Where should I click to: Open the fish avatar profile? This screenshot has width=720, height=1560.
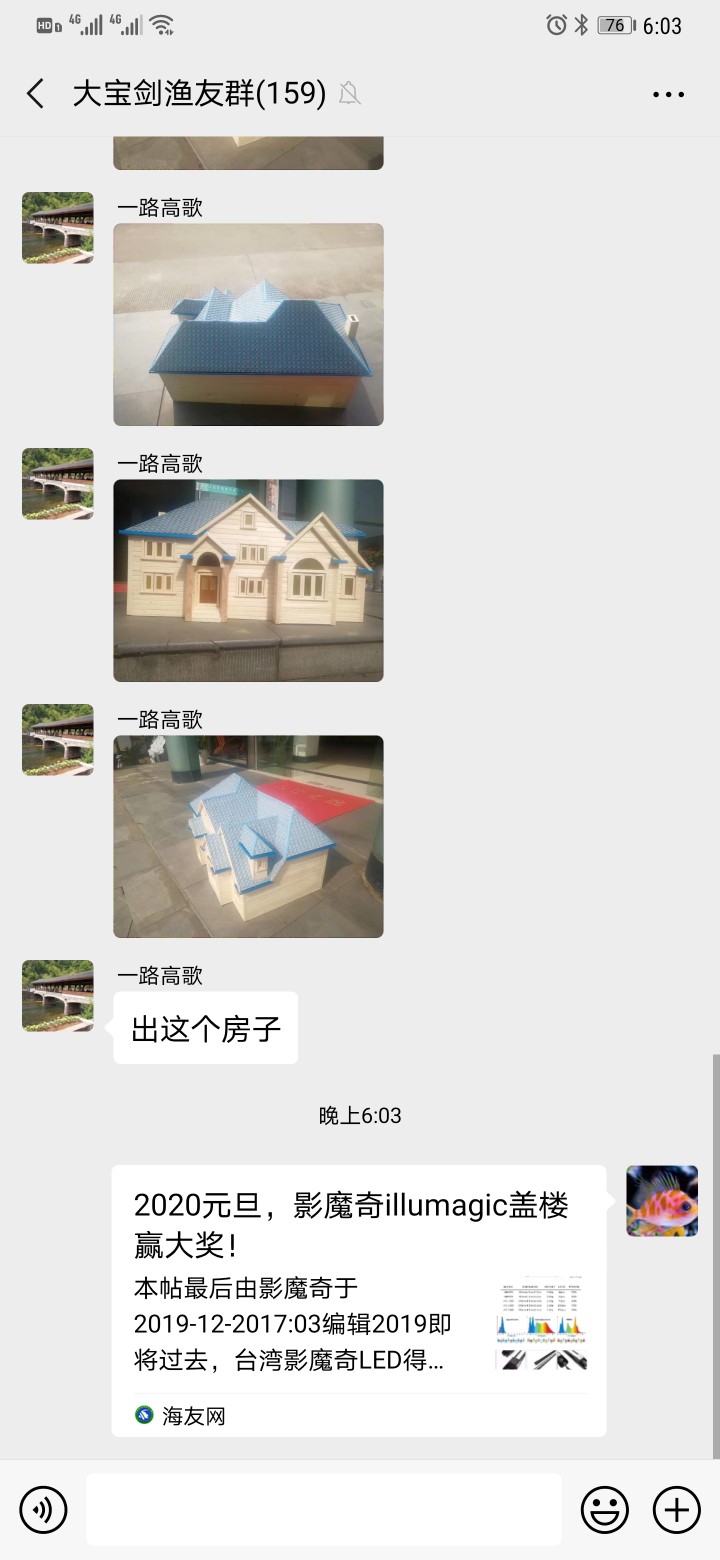(x=662, y=1201)
